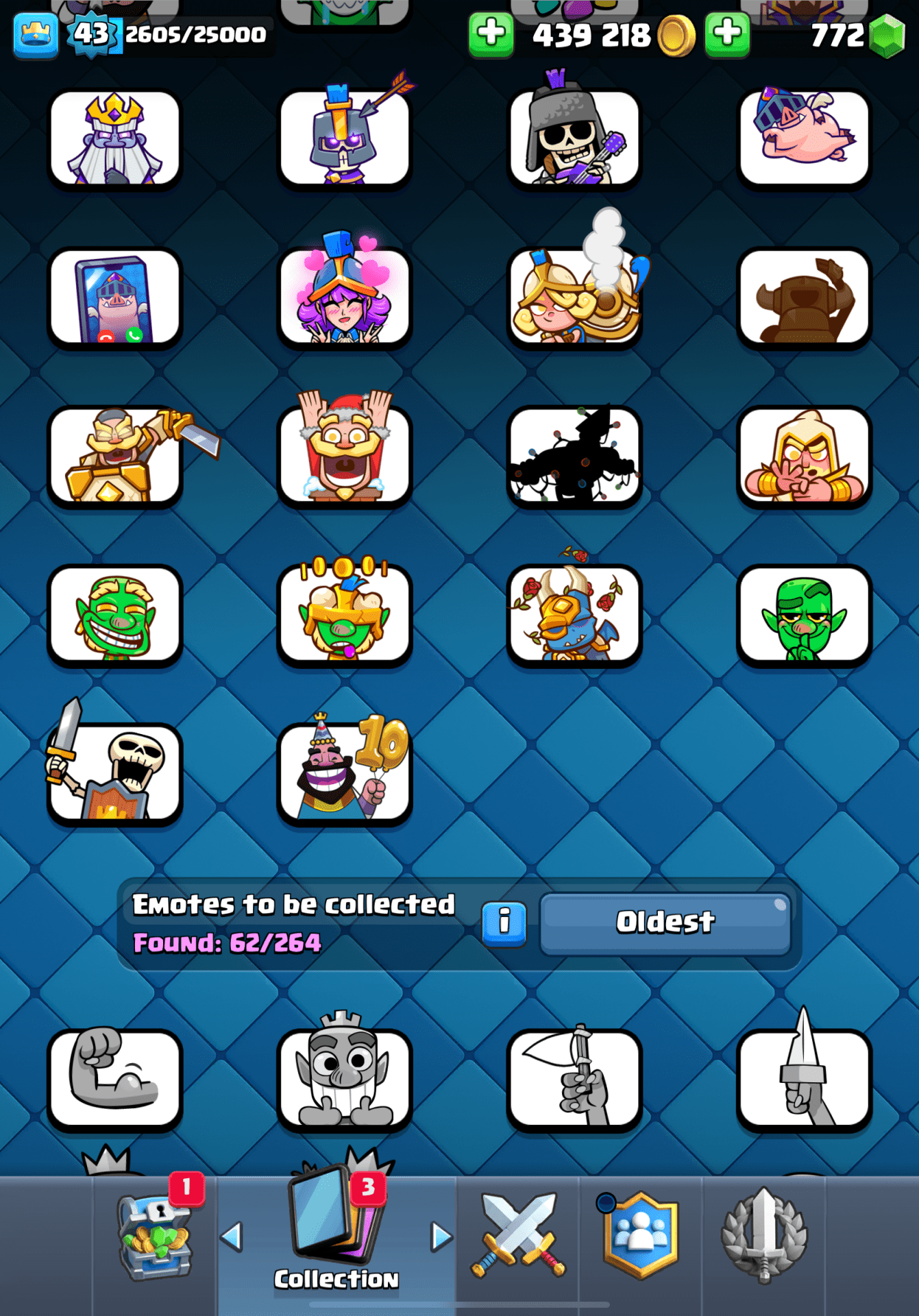Tap the right arrow beside Collection
This screenshot has width=919, height=1316.
click(x=441, y=1236)
